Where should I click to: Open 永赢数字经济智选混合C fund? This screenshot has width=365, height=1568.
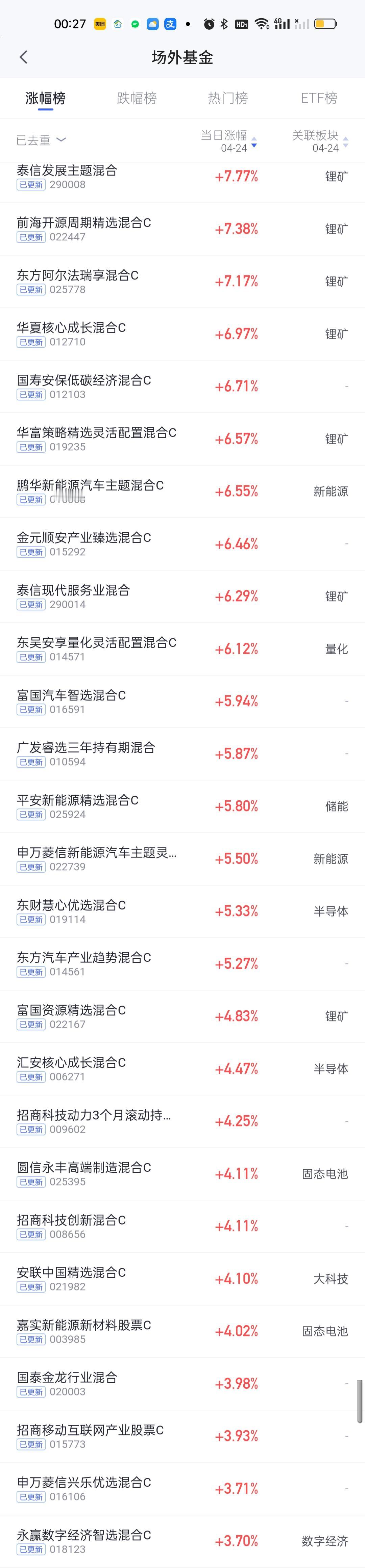click(84, 1541)
